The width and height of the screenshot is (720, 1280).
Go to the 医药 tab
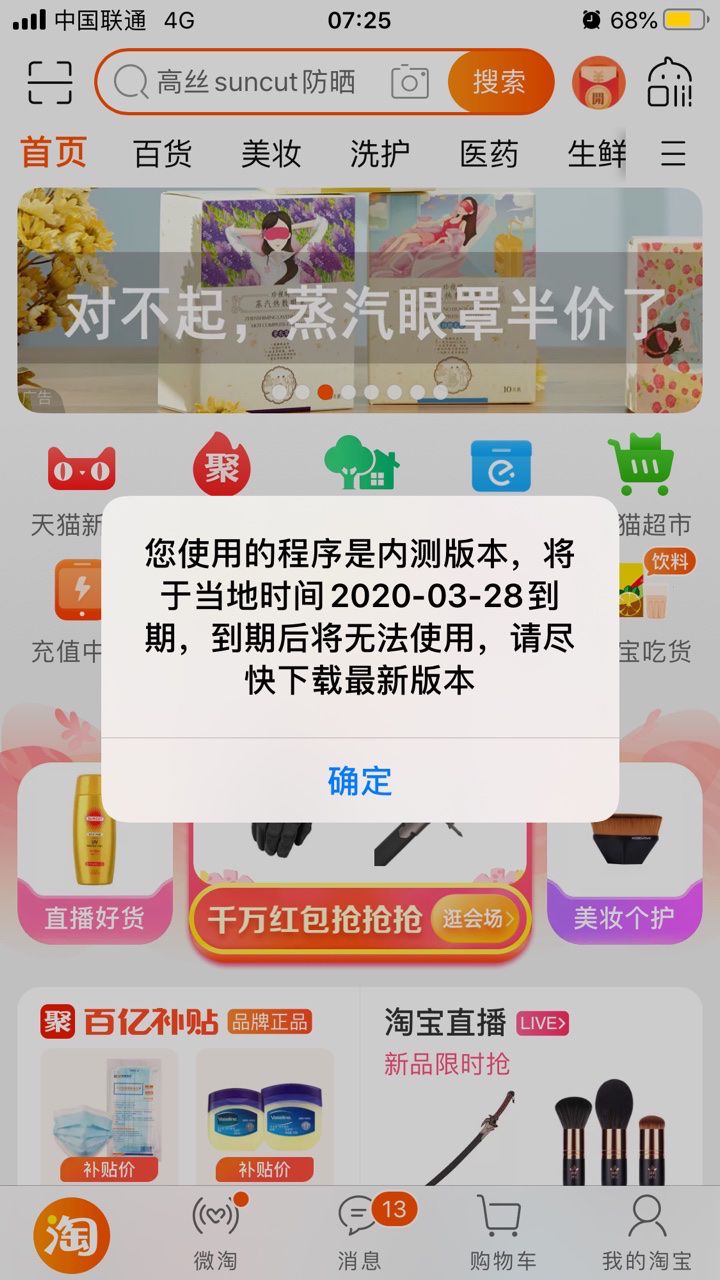(489, 154)
